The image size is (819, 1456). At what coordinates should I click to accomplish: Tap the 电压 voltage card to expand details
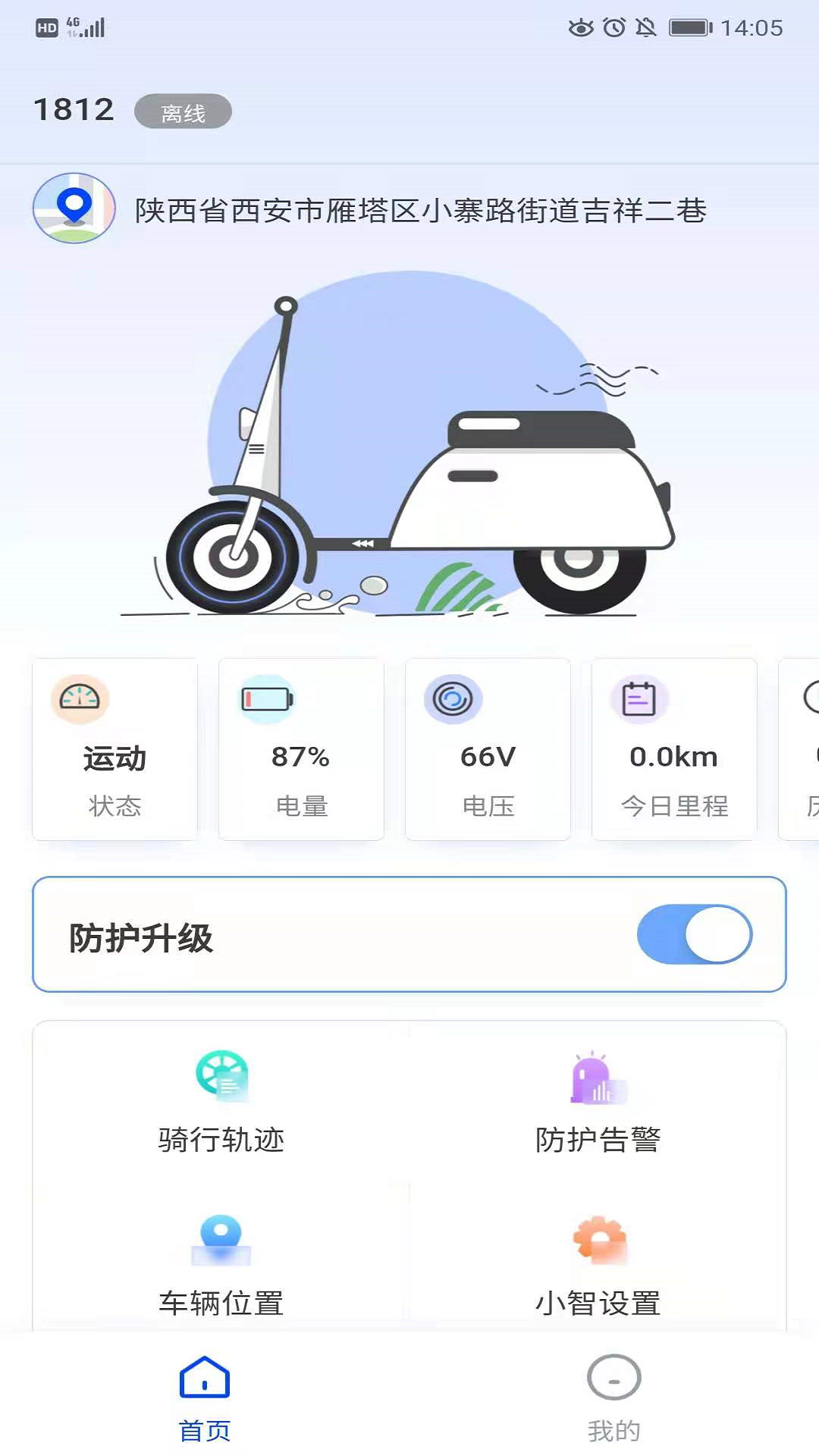(488, 748)
